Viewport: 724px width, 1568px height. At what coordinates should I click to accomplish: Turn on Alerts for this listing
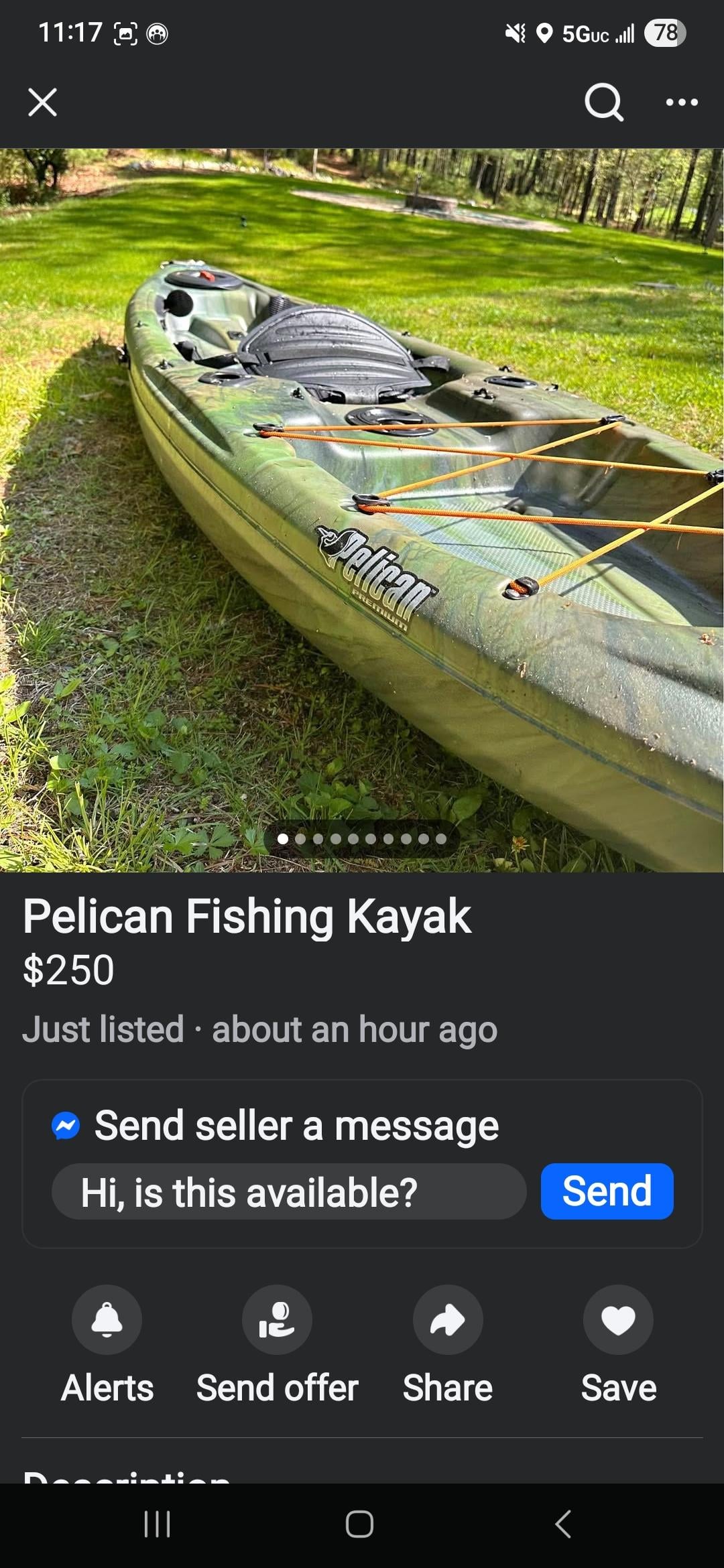click(x=107, y=1320)
